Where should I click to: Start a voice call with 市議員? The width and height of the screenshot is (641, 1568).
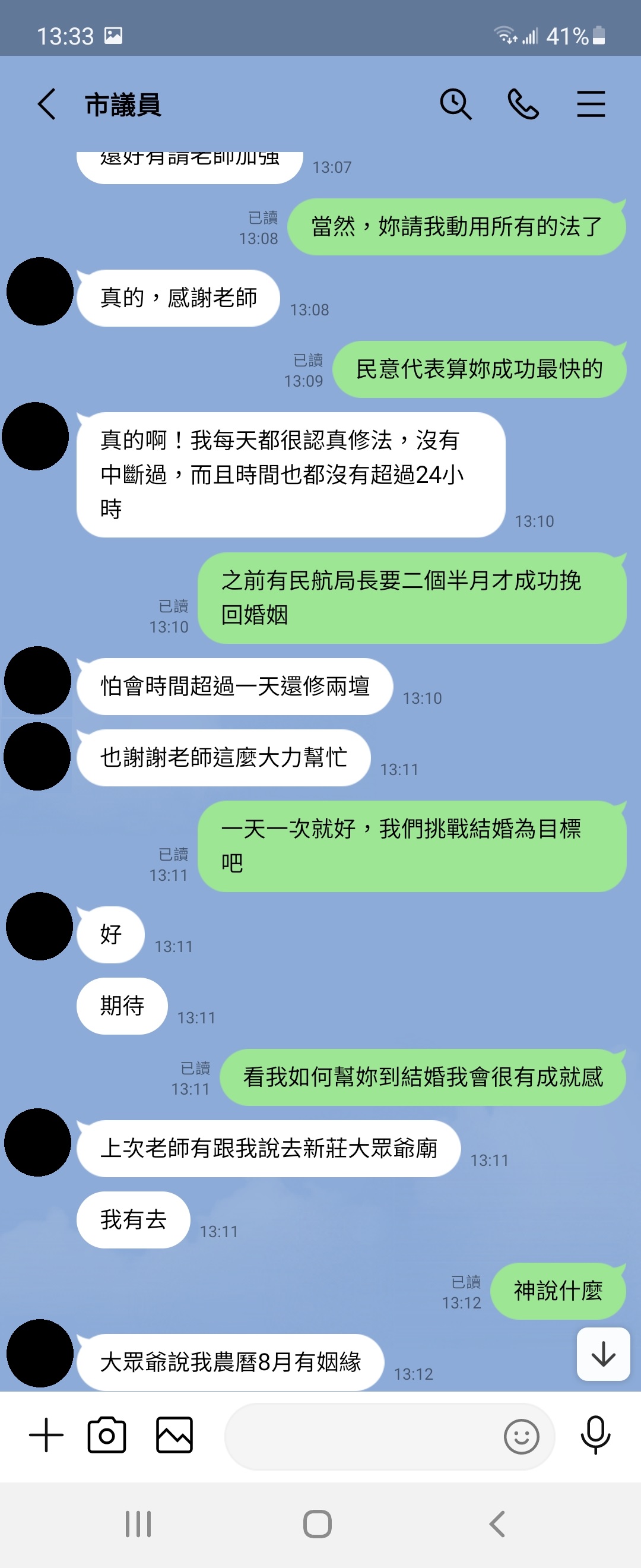coord(523,104)
